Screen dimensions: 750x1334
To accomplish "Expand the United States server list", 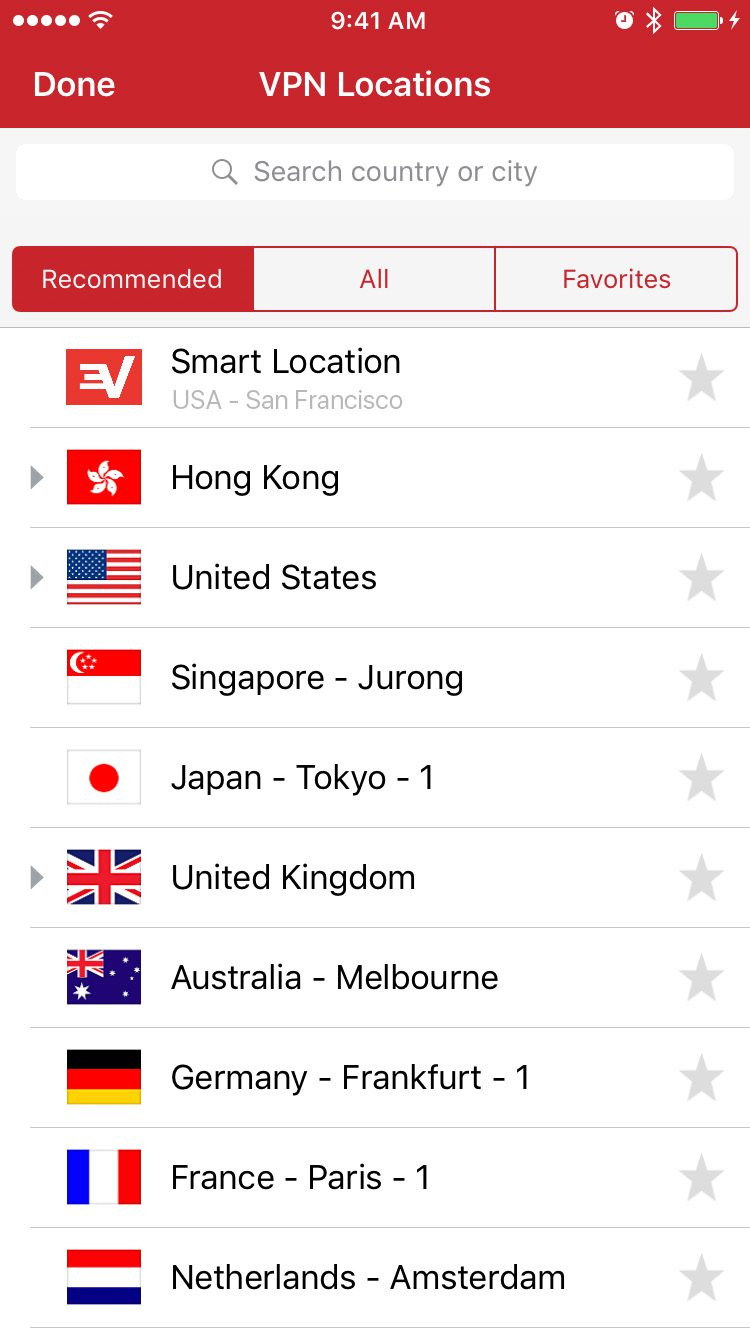I will click(36, 577).
